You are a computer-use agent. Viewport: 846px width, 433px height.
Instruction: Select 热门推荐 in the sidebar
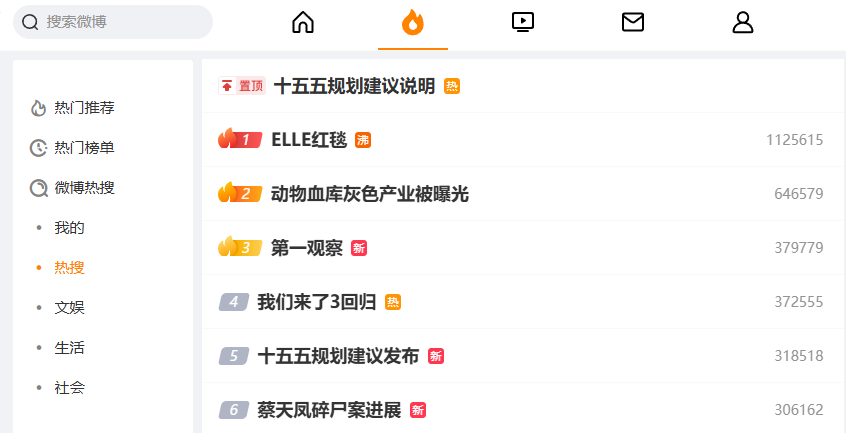click(x=84, y=108)
